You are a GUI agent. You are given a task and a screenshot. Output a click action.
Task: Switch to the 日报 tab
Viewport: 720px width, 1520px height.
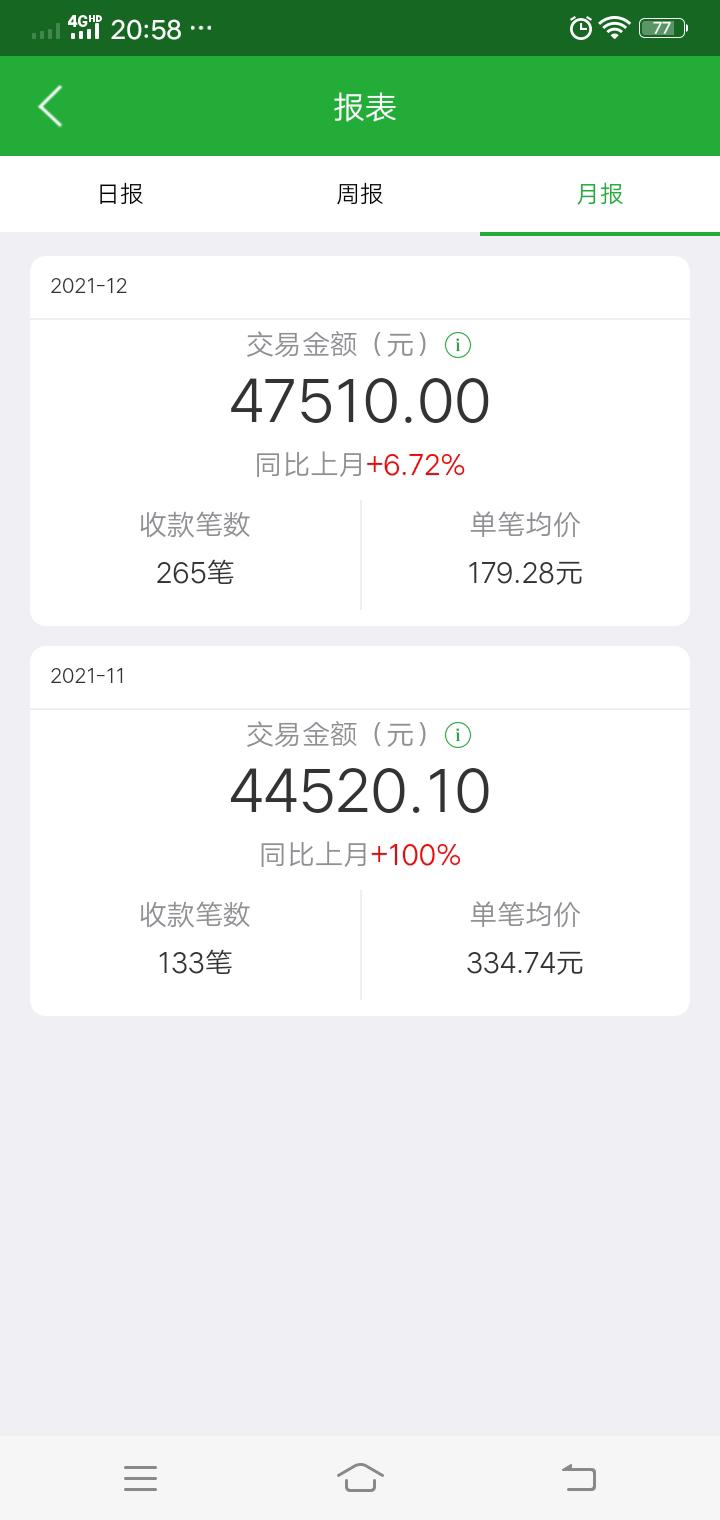pos(120,194)
